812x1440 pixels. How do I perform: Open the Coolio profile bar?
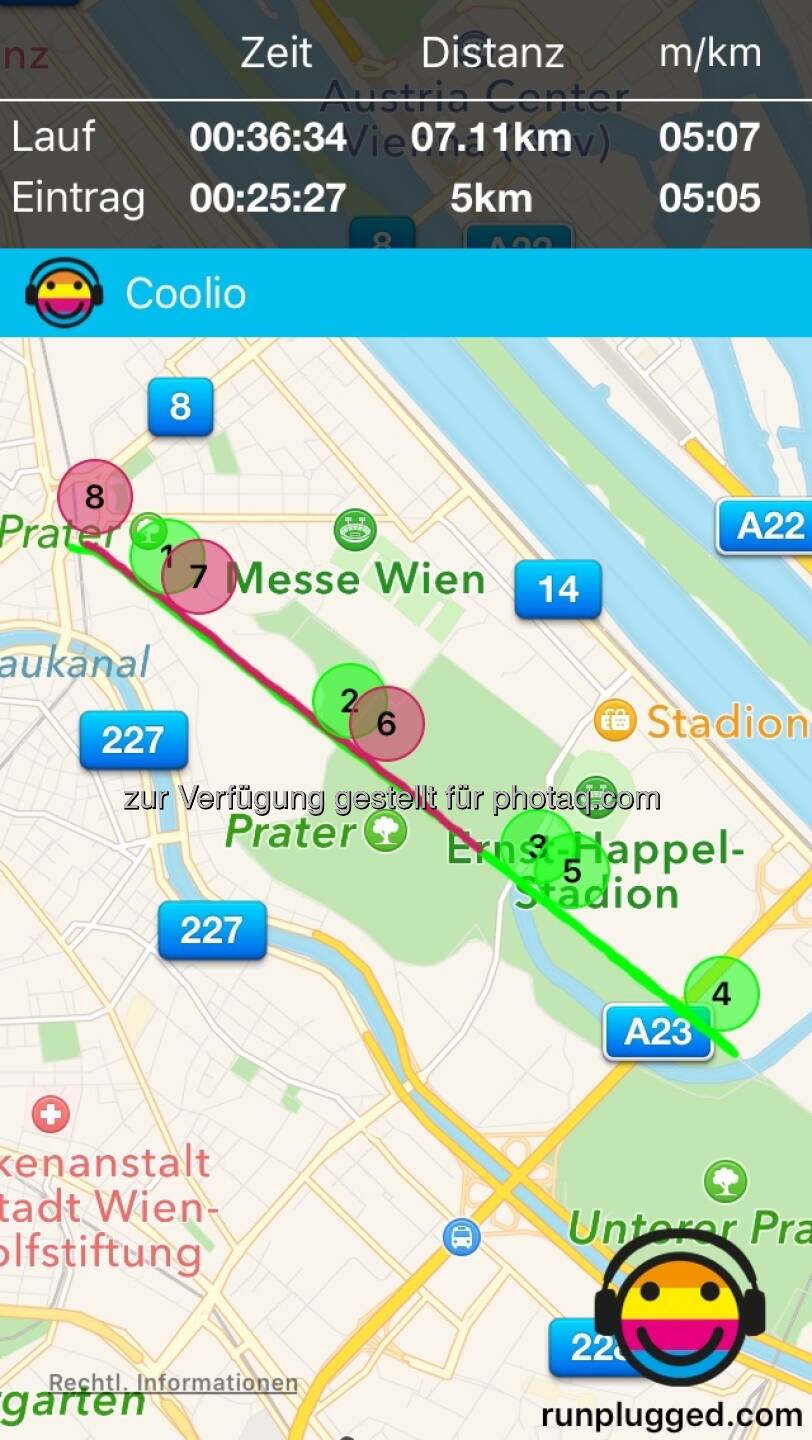(406, 293)
